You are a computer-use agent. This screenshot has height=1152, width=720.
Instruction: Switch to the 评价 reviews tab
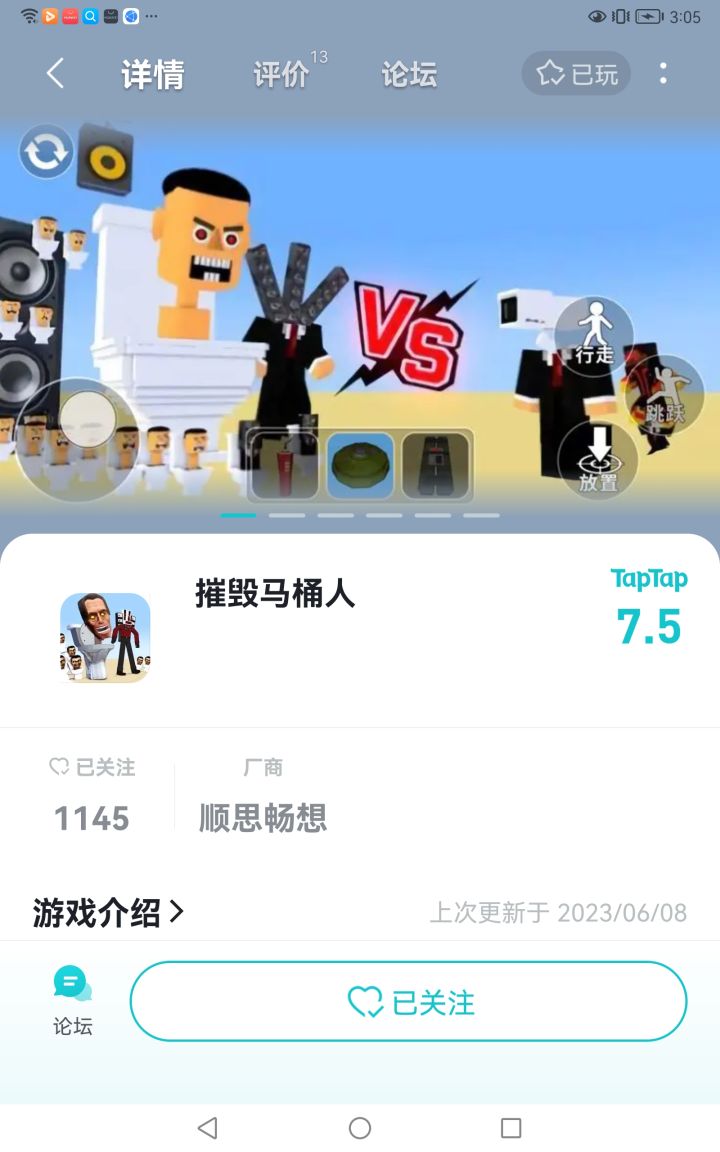[x=281, y=75]
